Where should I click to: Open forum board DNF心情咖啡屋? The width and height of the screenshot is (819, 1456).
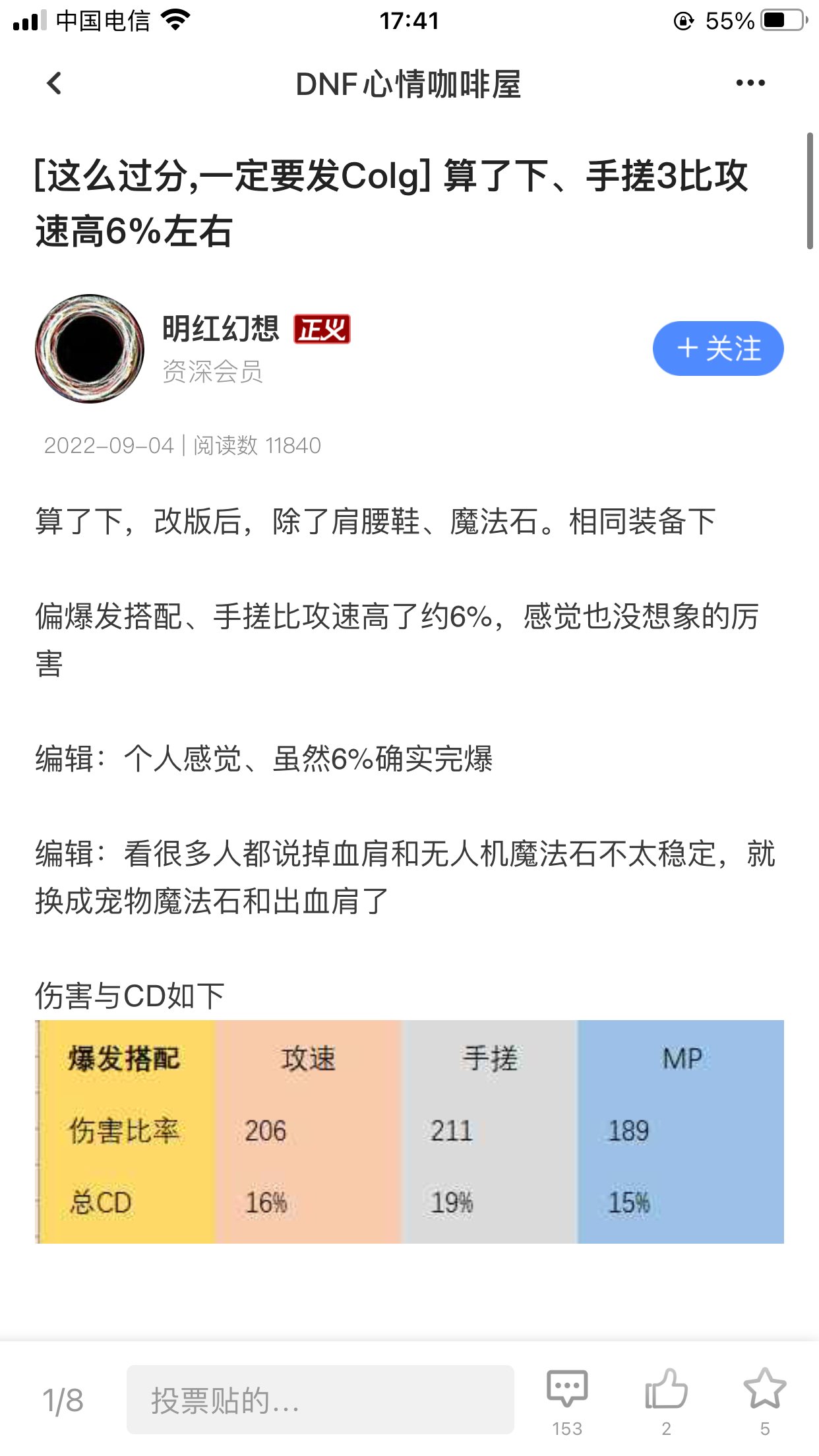pos(409,84)
